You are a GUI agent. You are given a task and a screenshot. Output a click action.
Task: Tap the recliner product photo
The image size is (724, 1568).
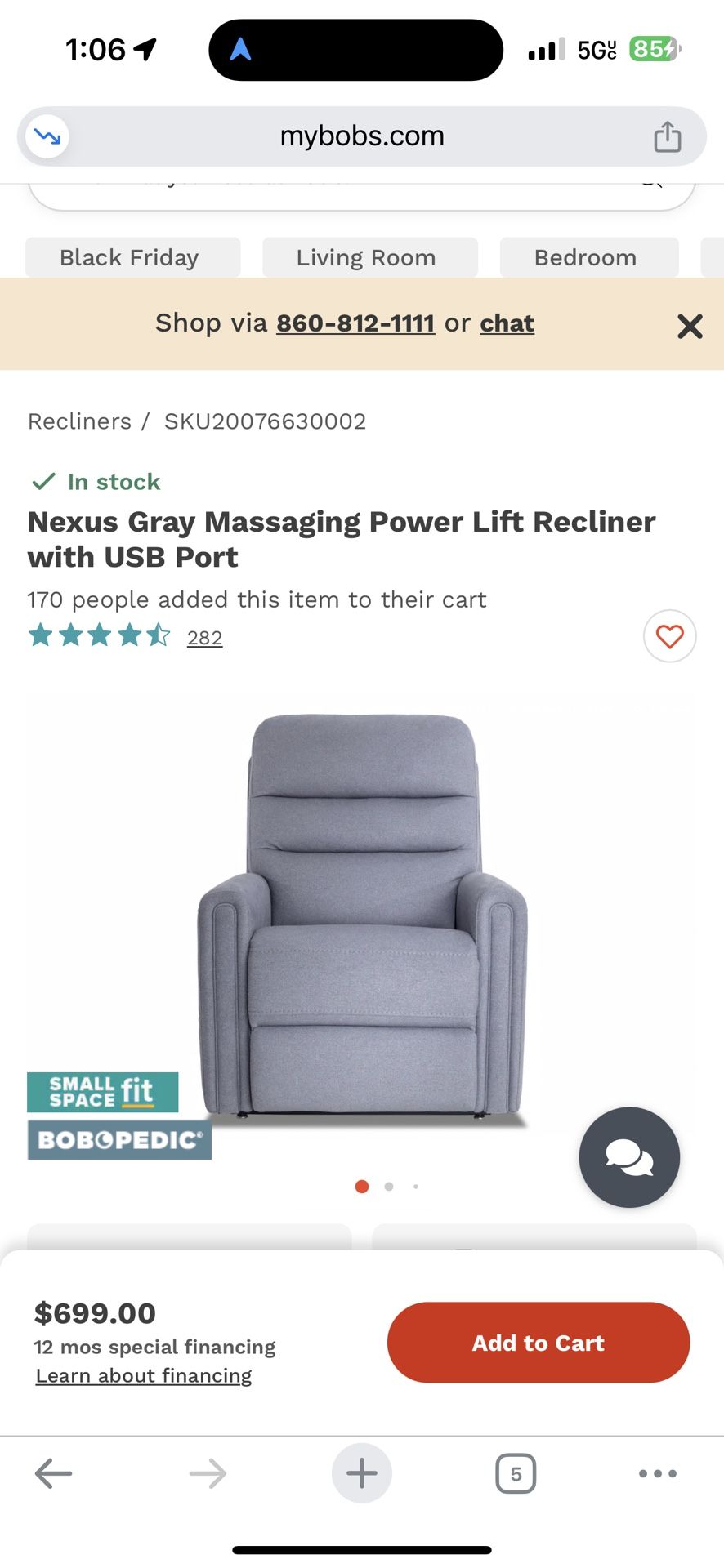362,915
